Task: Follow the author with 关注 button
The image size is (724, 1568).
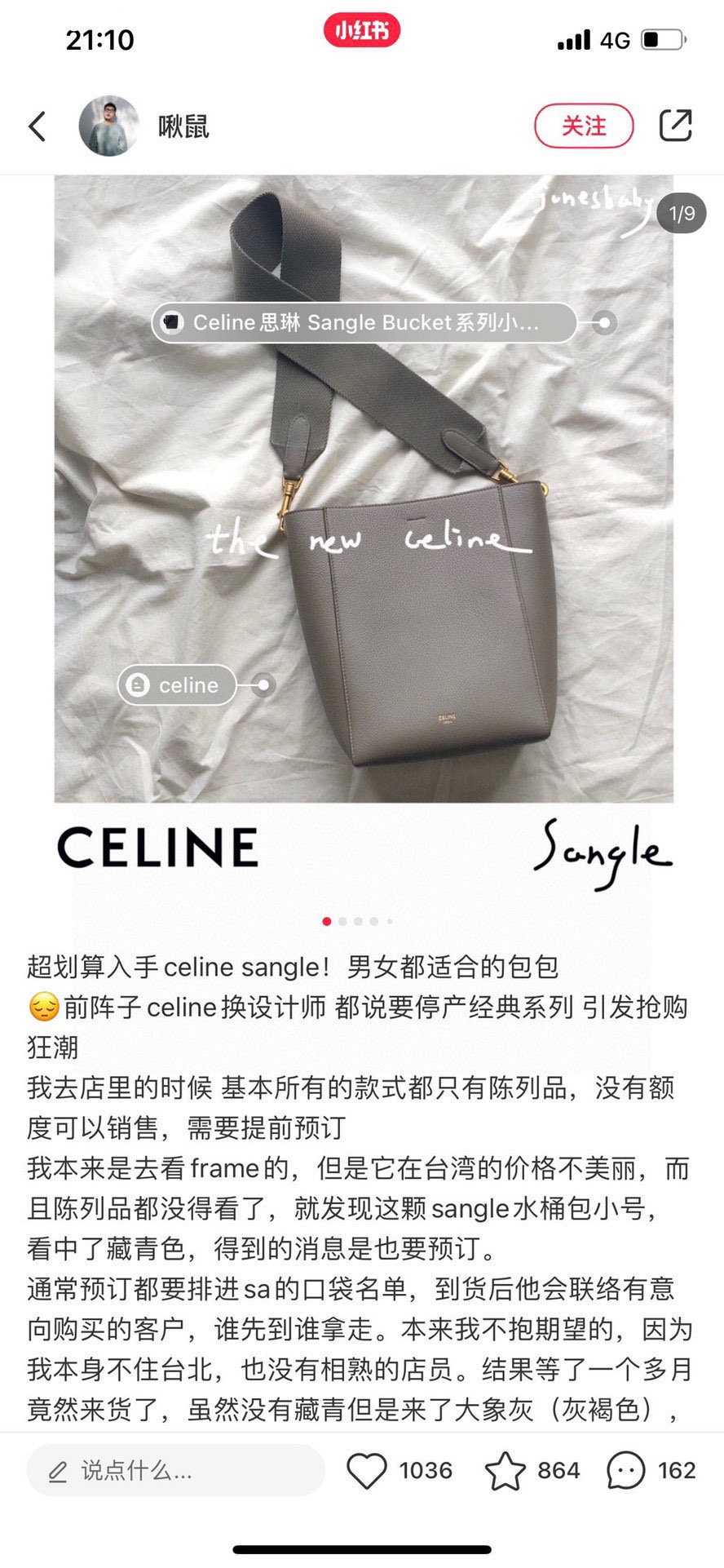Action: [x=583, y=126]
